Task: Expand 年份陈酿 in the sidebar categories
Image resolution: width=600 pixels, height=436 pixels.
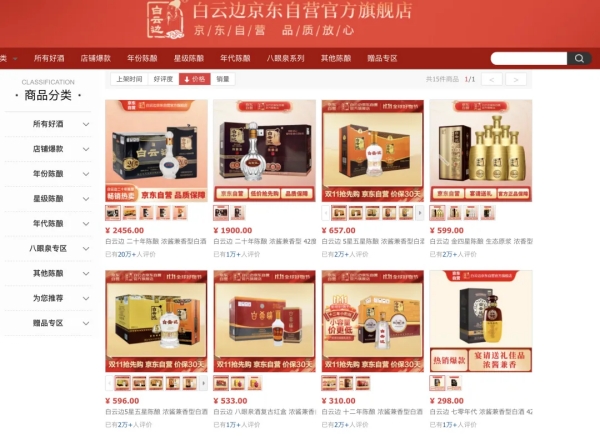Action: 60,174
